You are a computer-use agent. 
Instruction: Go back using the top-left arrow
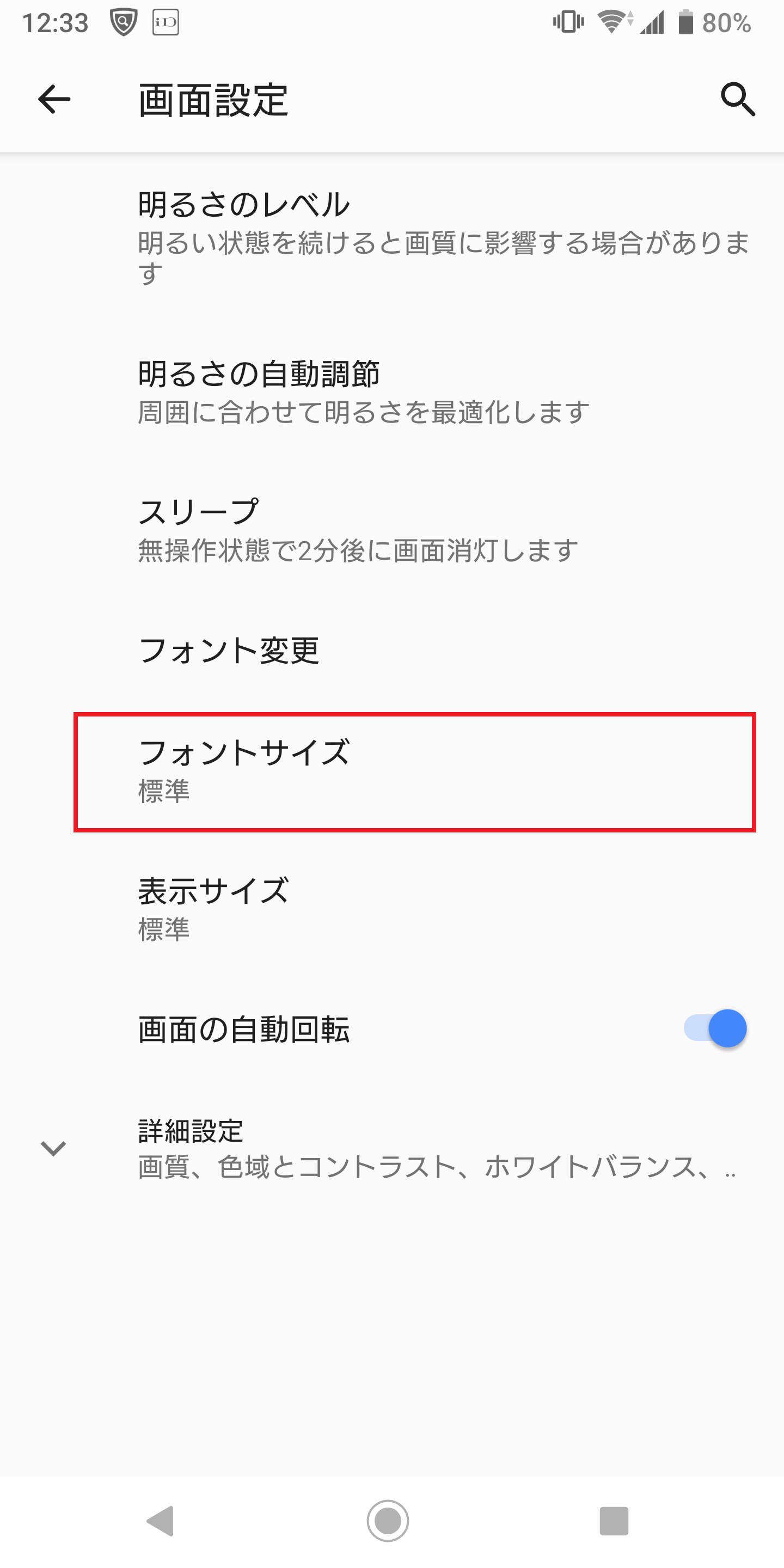click(54, 99)
